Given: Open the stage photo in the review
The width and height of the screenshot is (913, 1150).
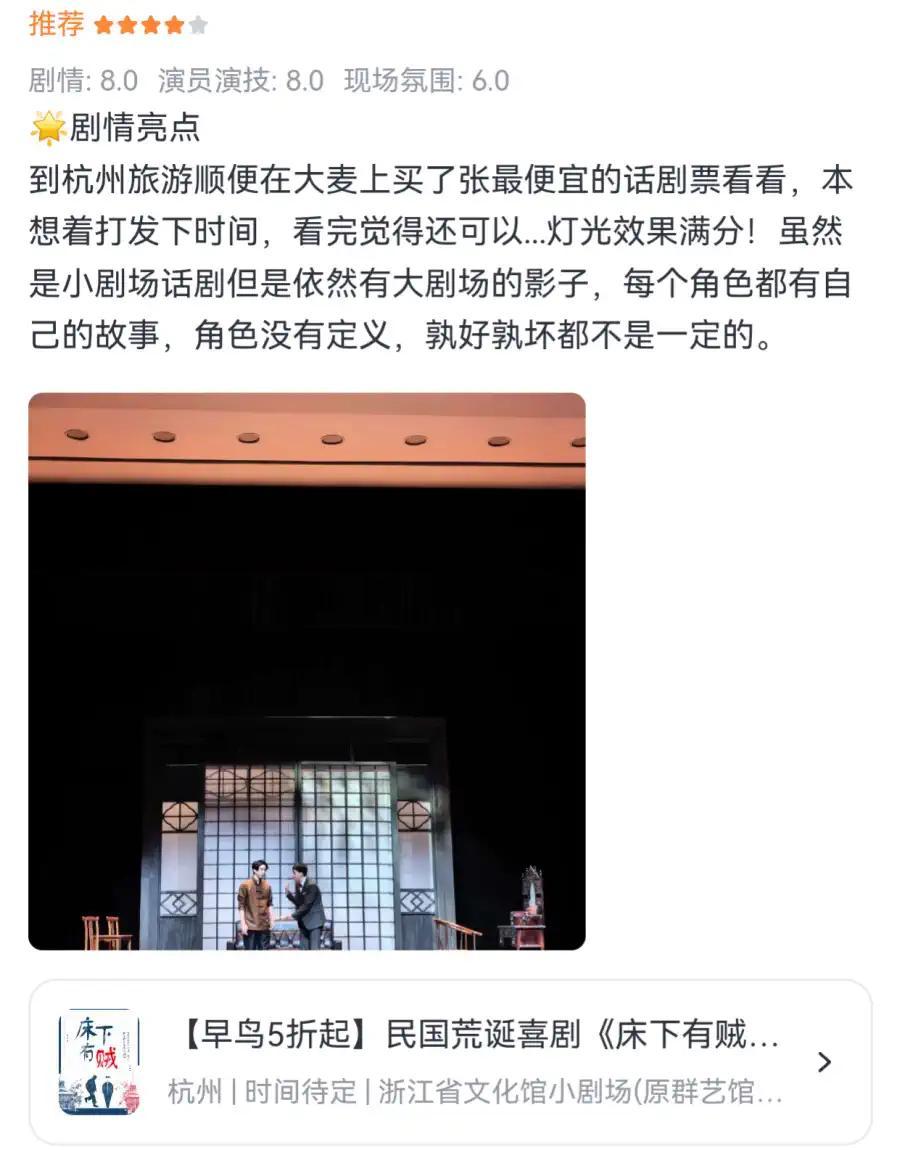Looking at the screenshot, I should click(x=306, y=671).
